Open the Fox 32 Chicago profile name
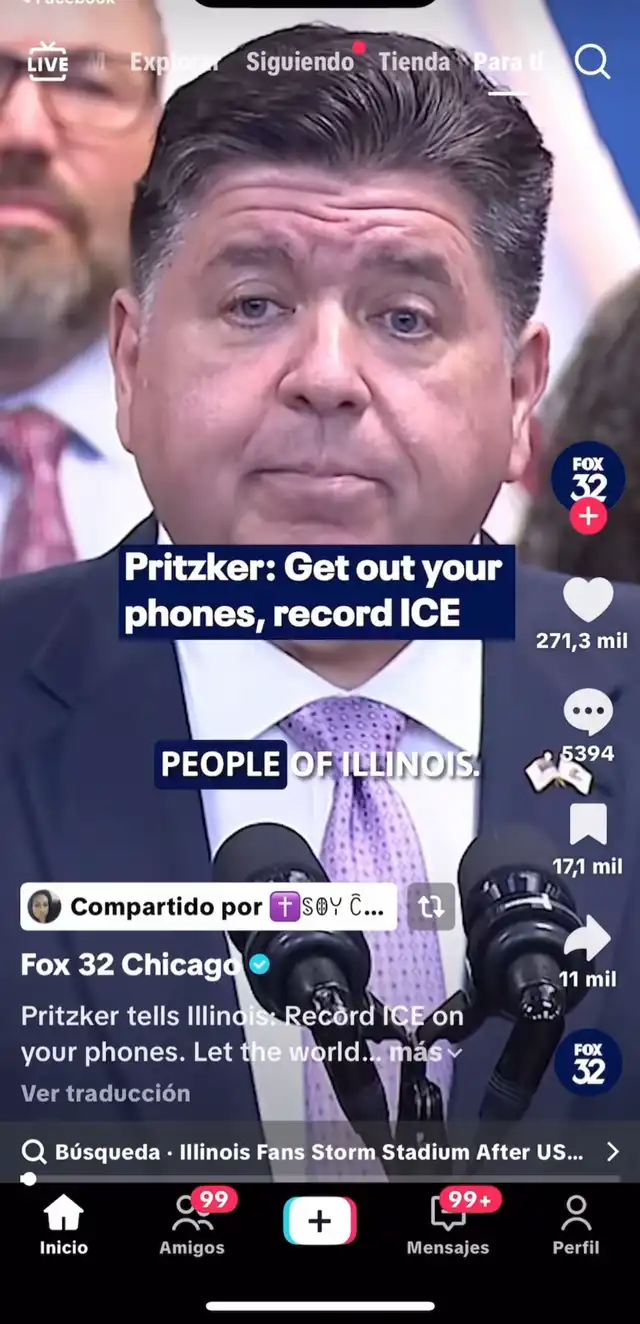This screenshot has height=1324, width=640. coord(130,965)
